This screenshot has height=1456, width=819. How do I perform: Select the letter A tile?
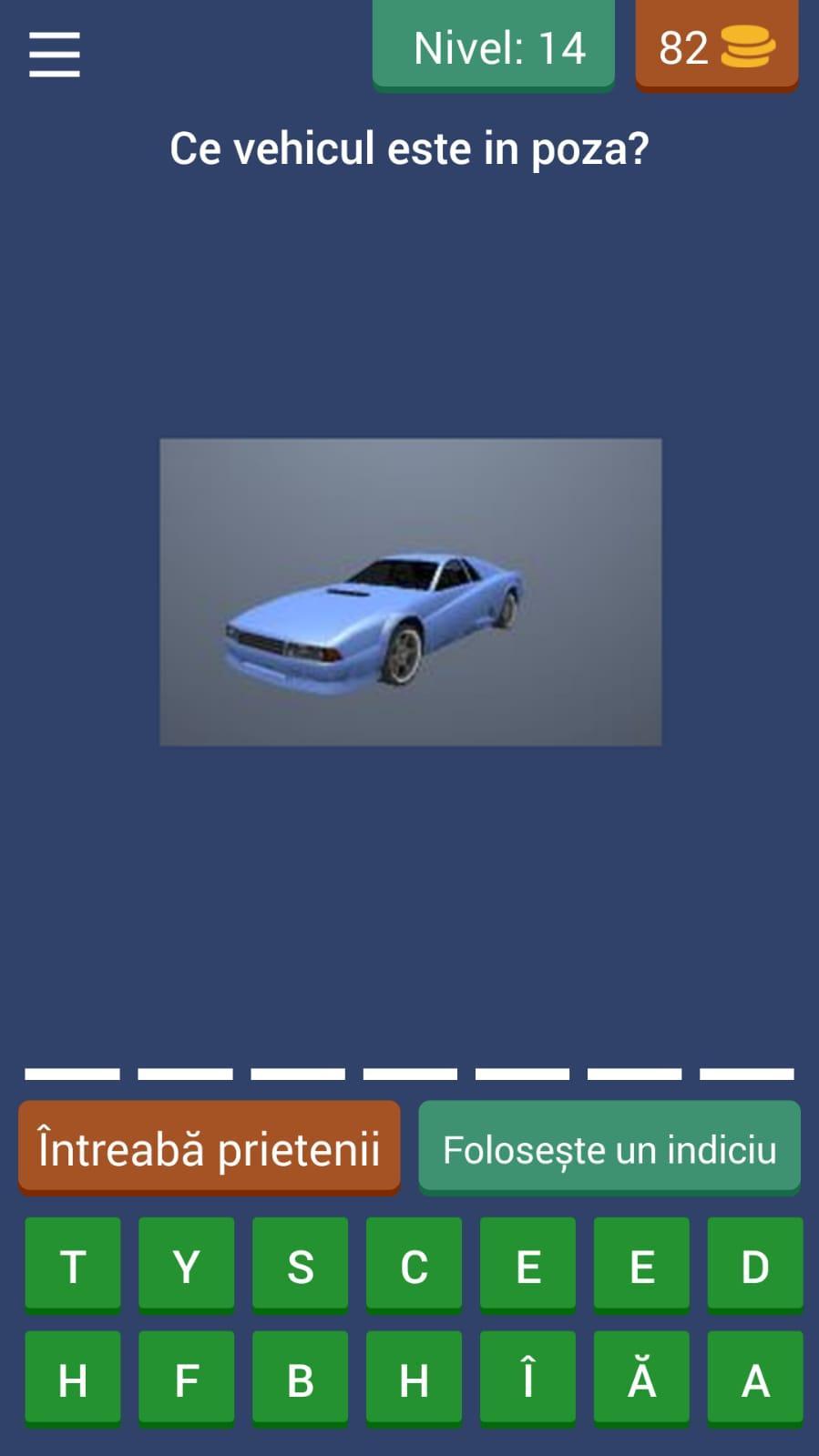754,1379
